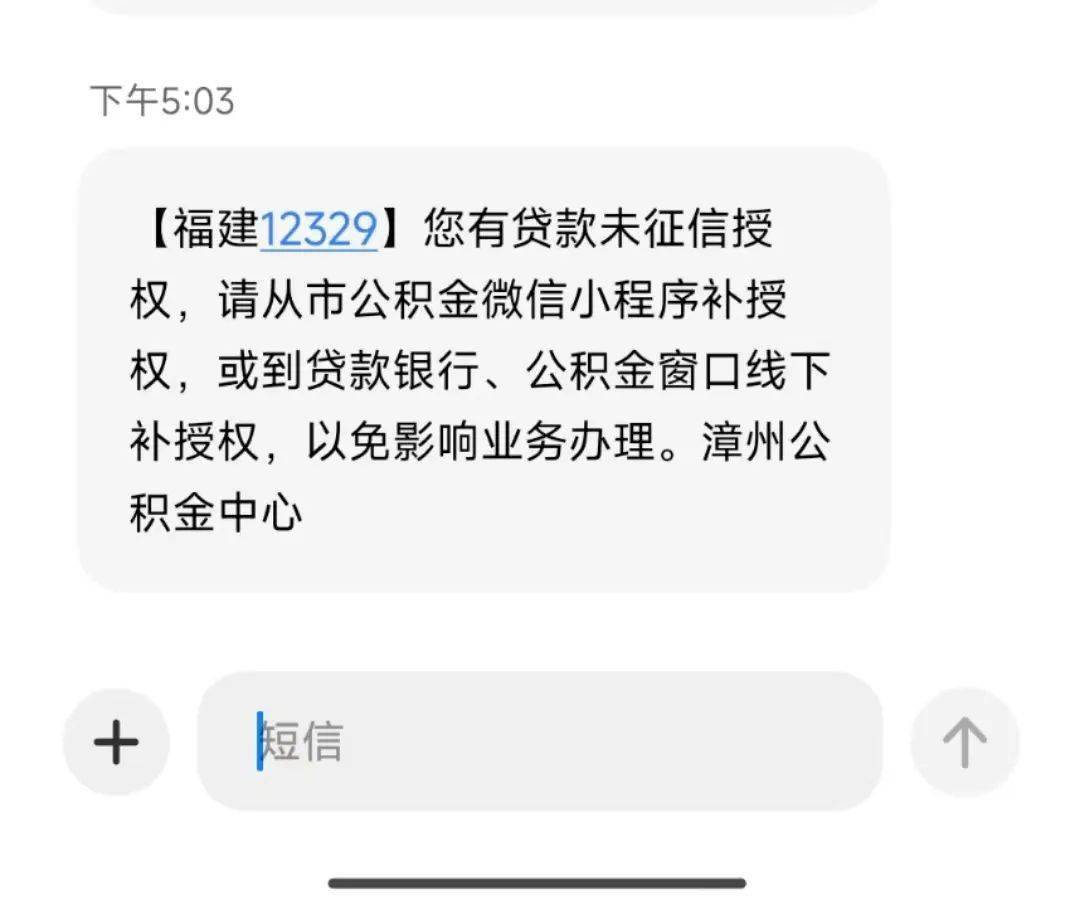Focus the 短信 message input field
The image size is (1080, 905).
point(540,742)
